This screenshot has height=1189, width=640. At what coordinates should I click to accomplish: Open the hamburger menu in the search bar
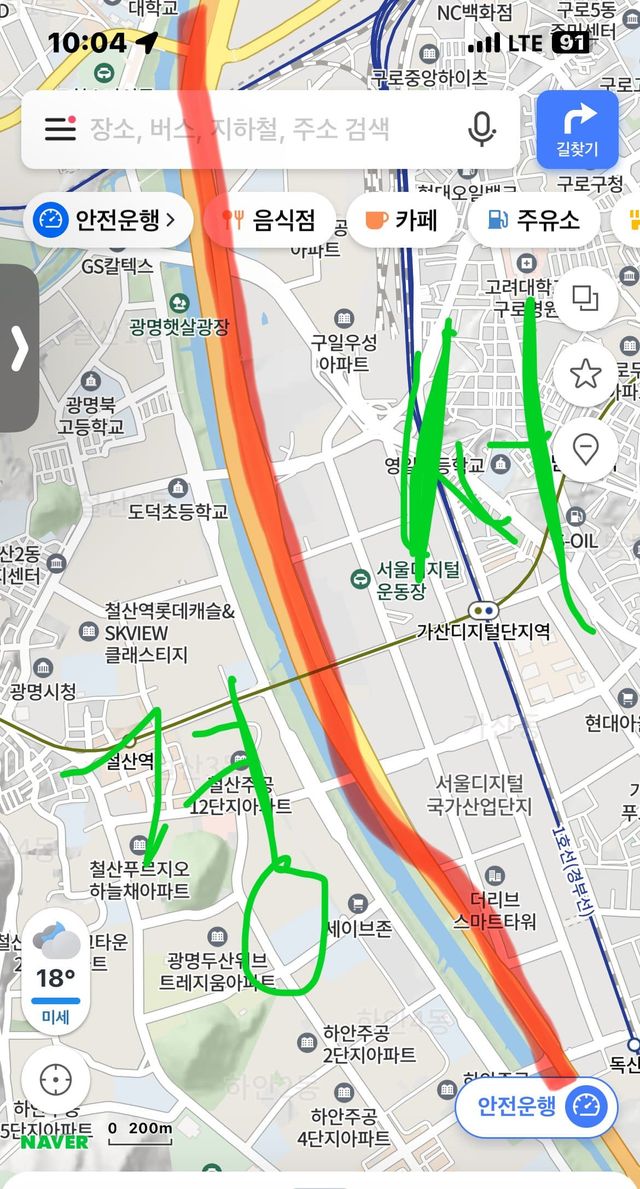(x=60, y=128)
